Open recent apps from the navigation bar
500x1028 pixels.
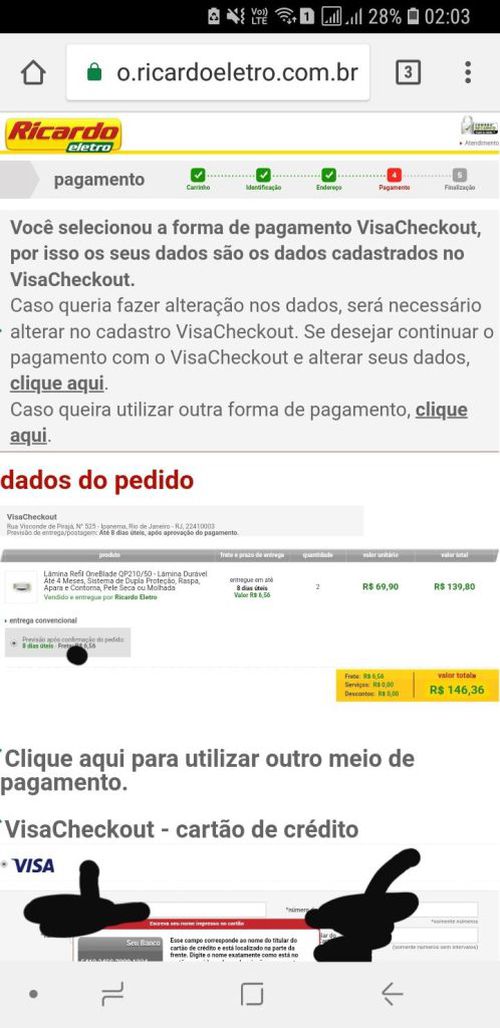point(113,995)
